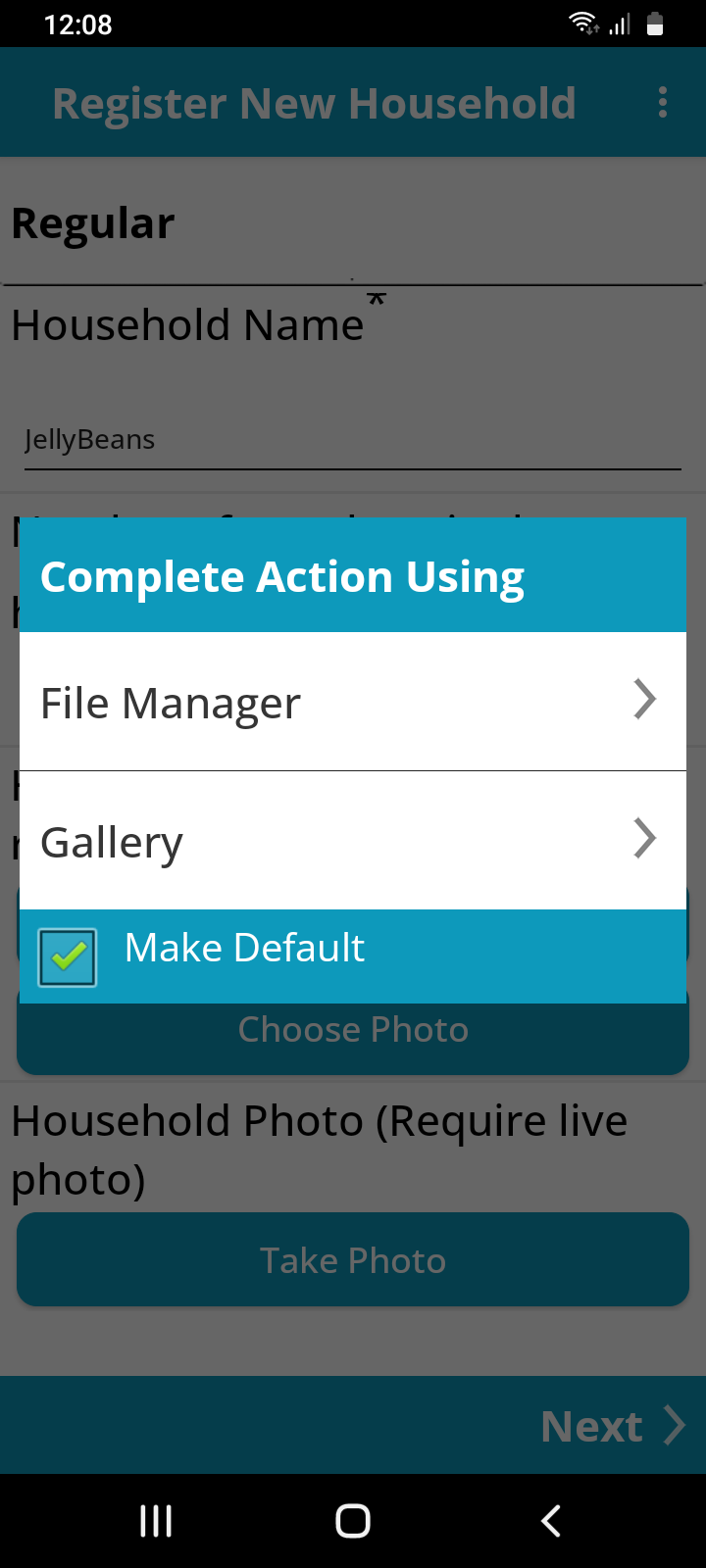The image size is (706, 1568).
Task: Edit the Household Name field
Action: click(353, 441)
